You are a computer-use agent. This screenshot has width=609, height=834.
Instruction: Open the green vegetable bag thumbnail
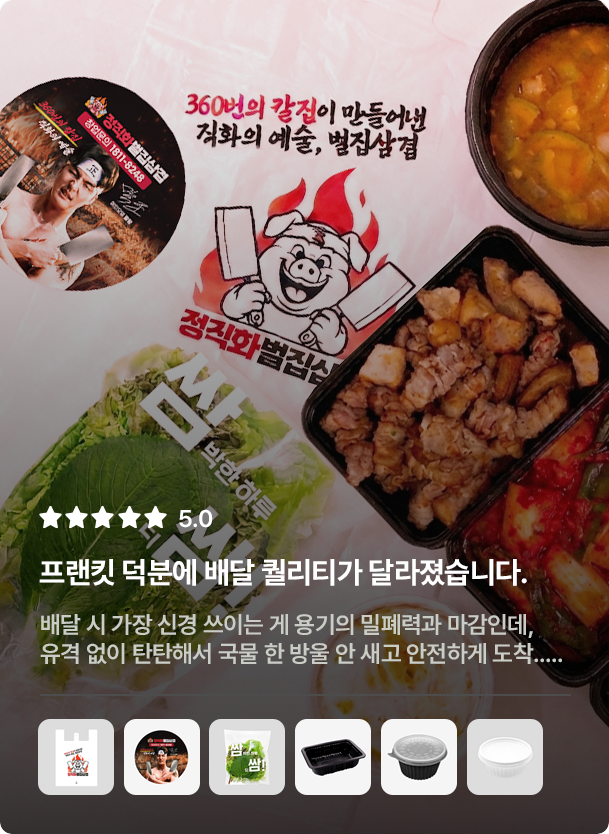tap(247, 757)
